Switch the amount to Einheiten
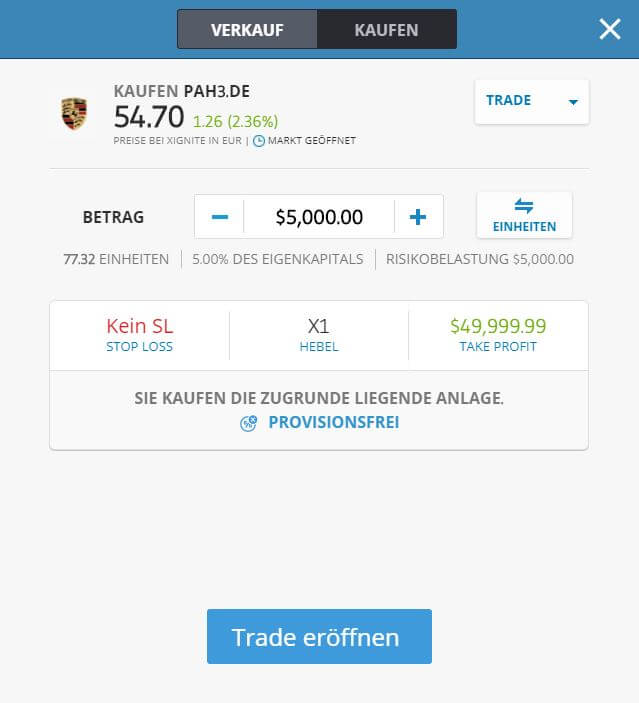639x703 pixels. (x=524, y=215)
